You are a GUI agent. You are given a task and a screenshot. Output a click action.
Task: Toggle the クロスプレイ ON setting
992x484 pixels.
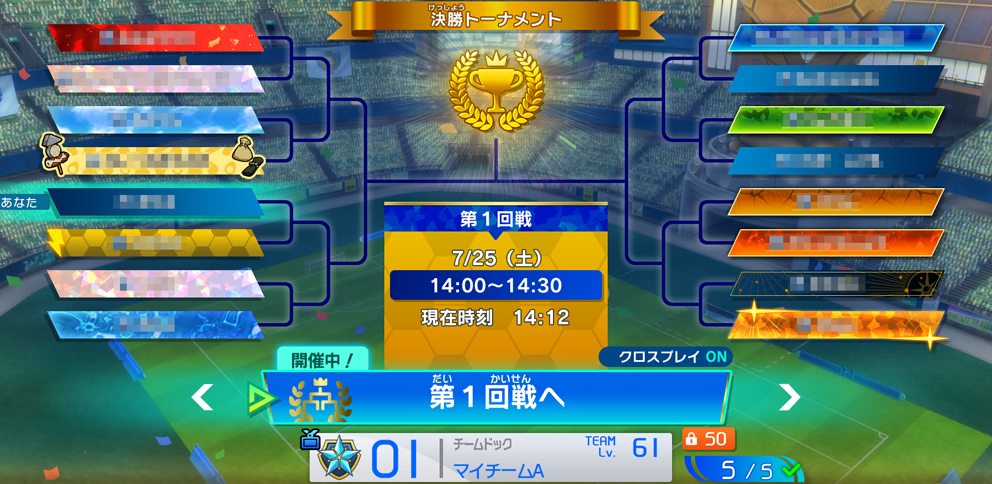click(666, 357)
